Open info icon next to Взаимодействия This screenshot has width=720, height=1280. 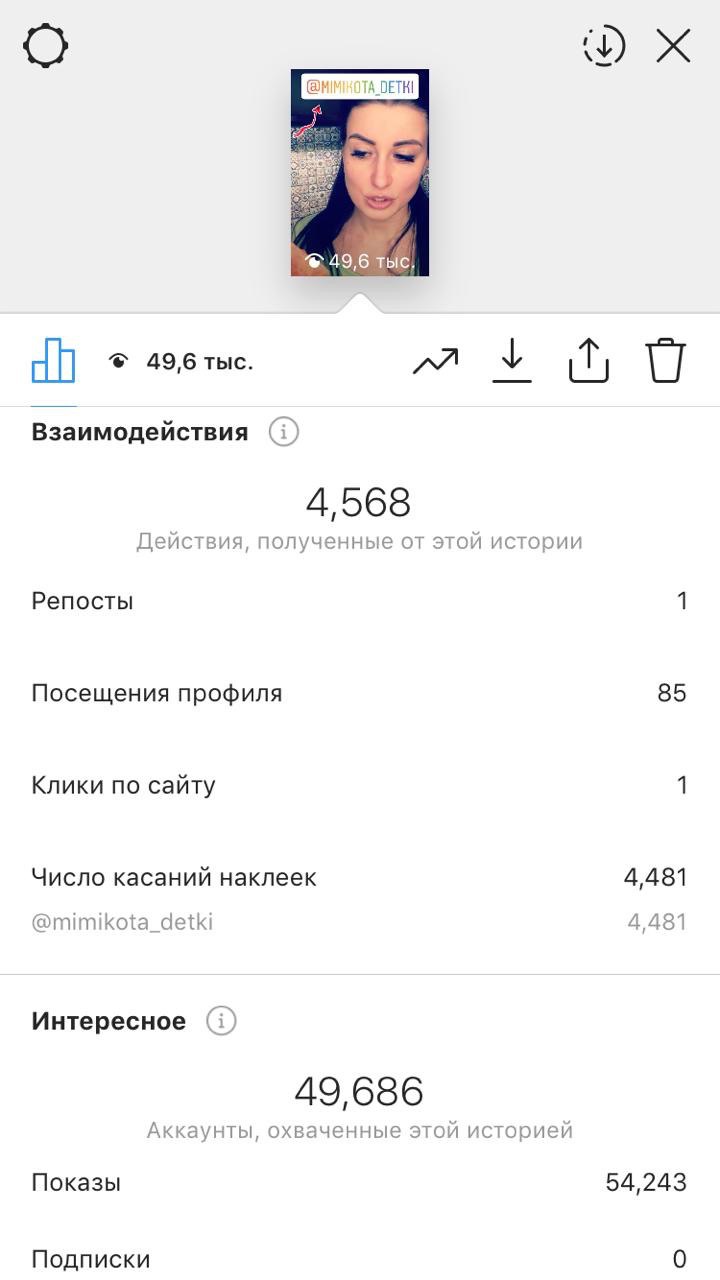click(284, 432)
